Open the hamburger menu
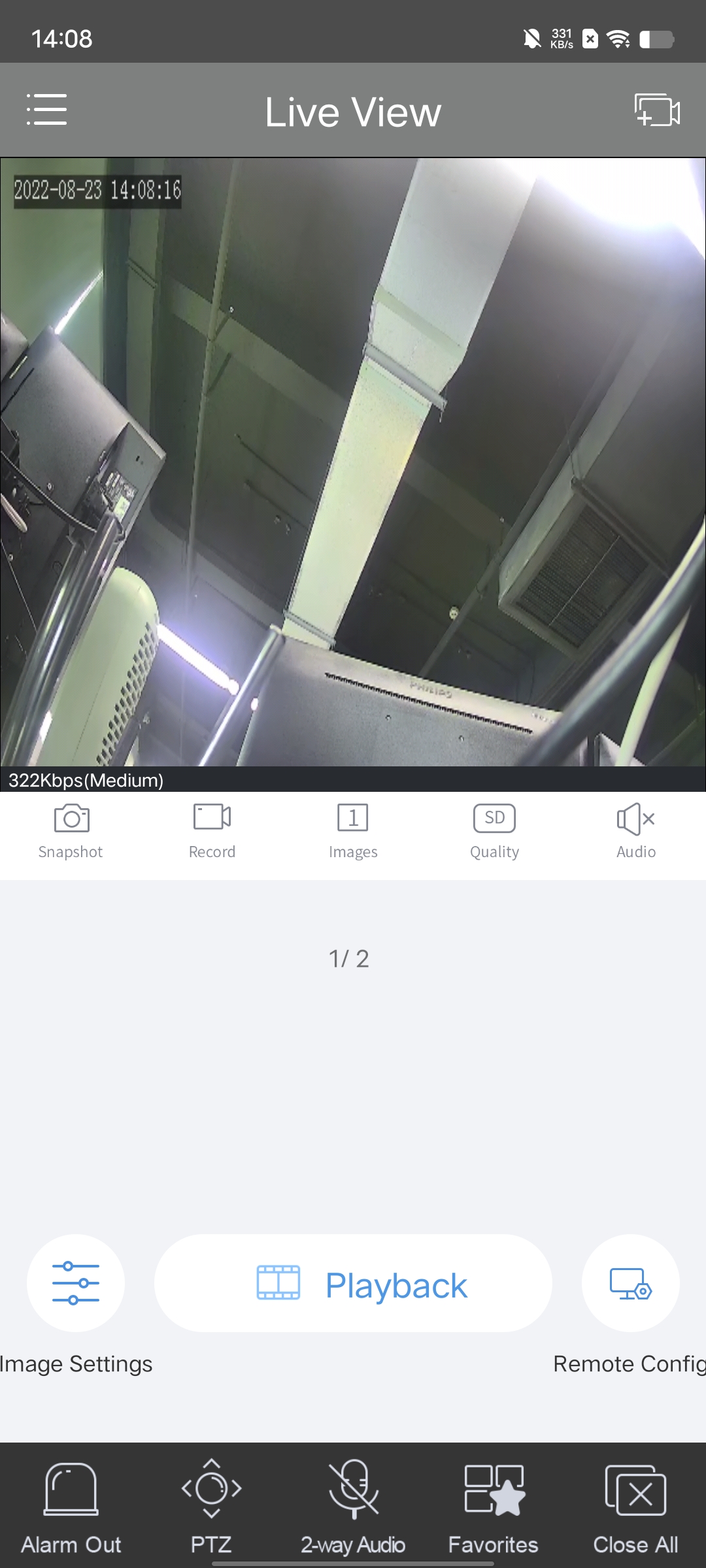Viewport: 706px width, 1568px height. pos(46,109)
